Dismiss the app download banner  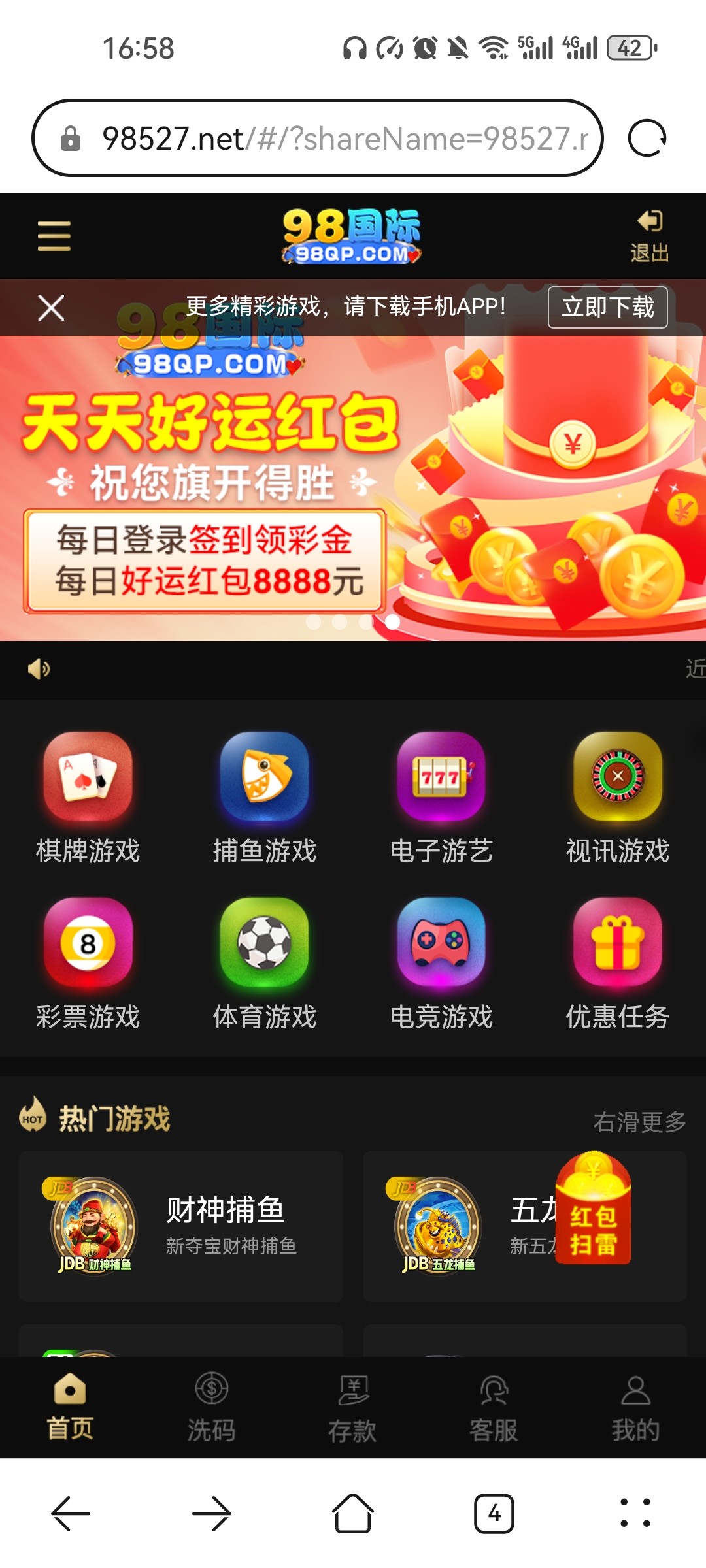coord(51,308)
